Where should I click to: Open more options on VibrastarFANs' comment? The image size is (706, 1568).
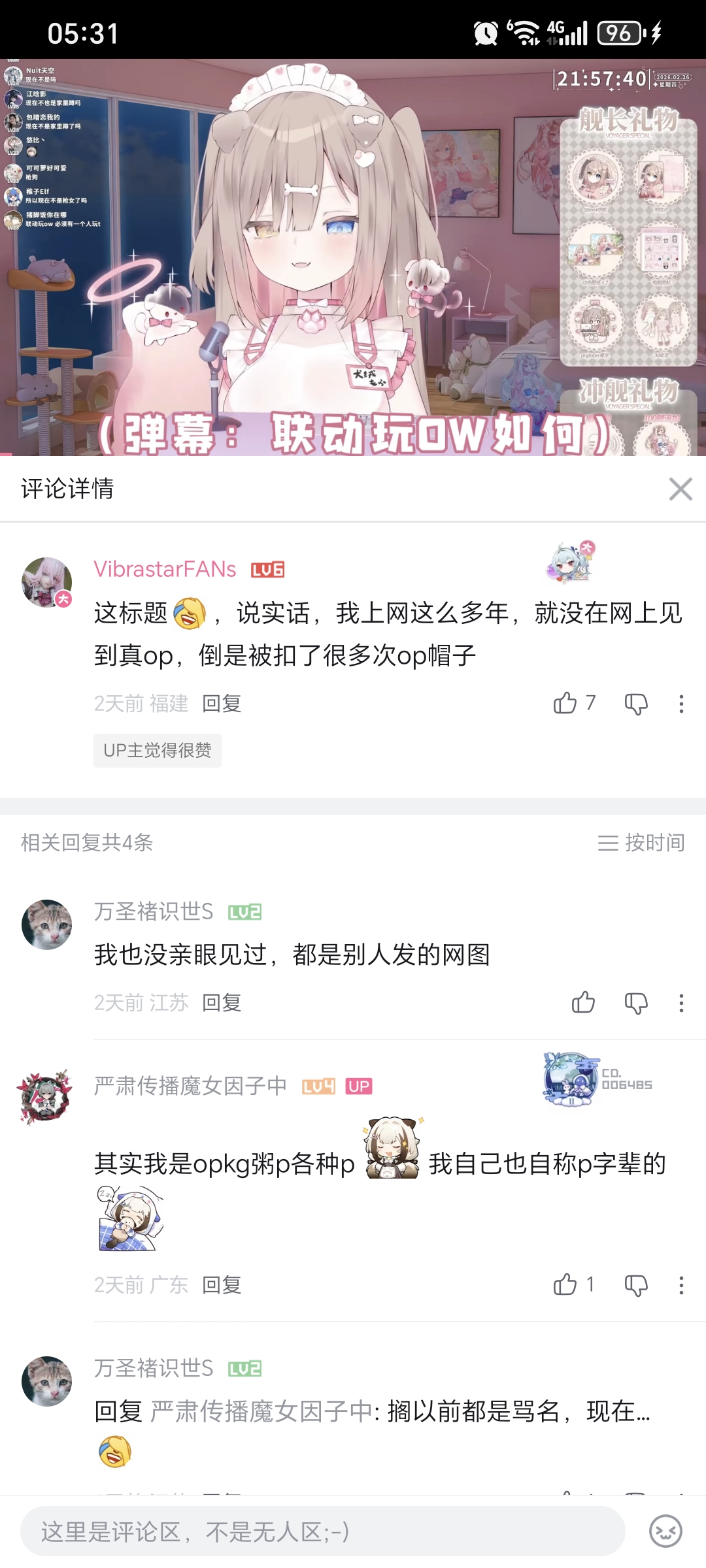pyautogui.click(x=681, y=704)
